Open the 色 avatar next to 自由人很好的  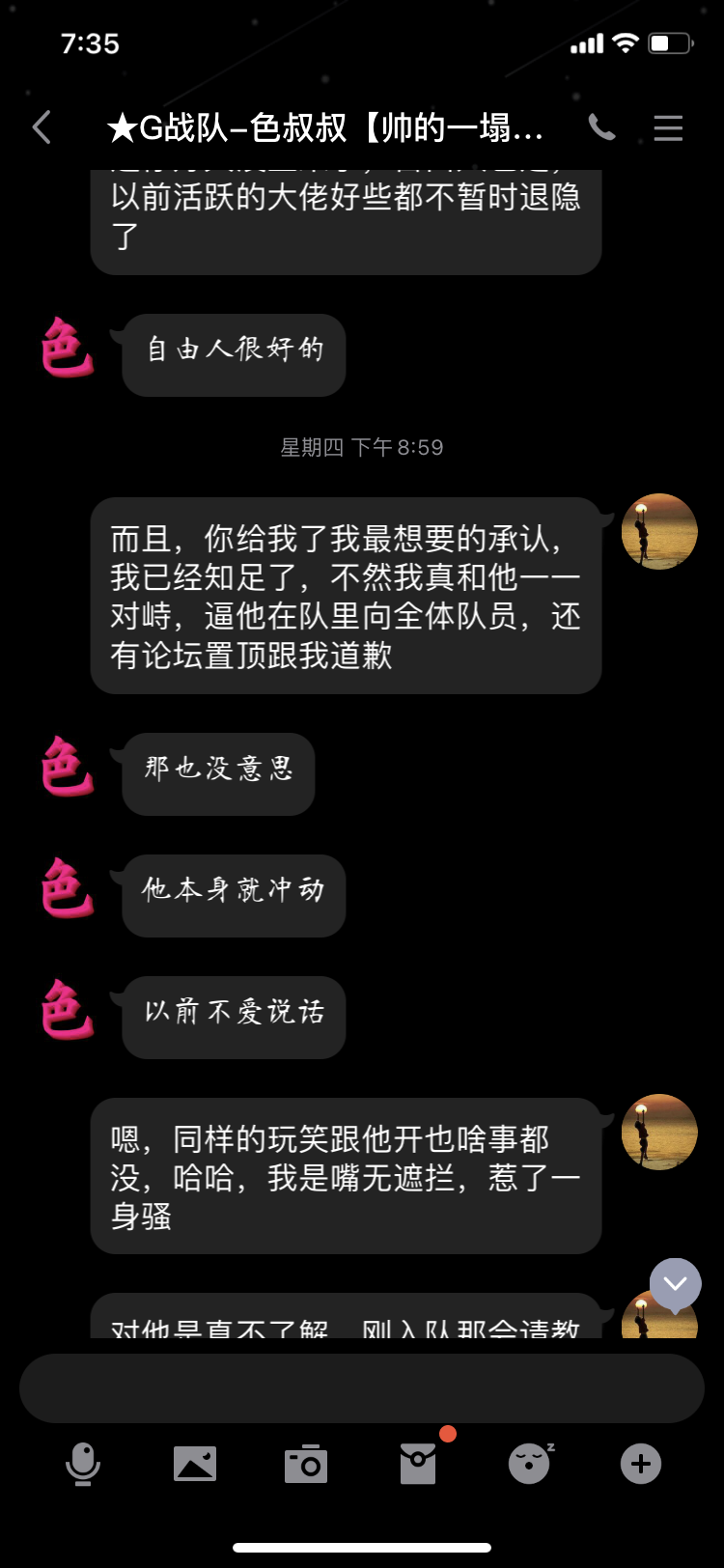coord(68,349)
